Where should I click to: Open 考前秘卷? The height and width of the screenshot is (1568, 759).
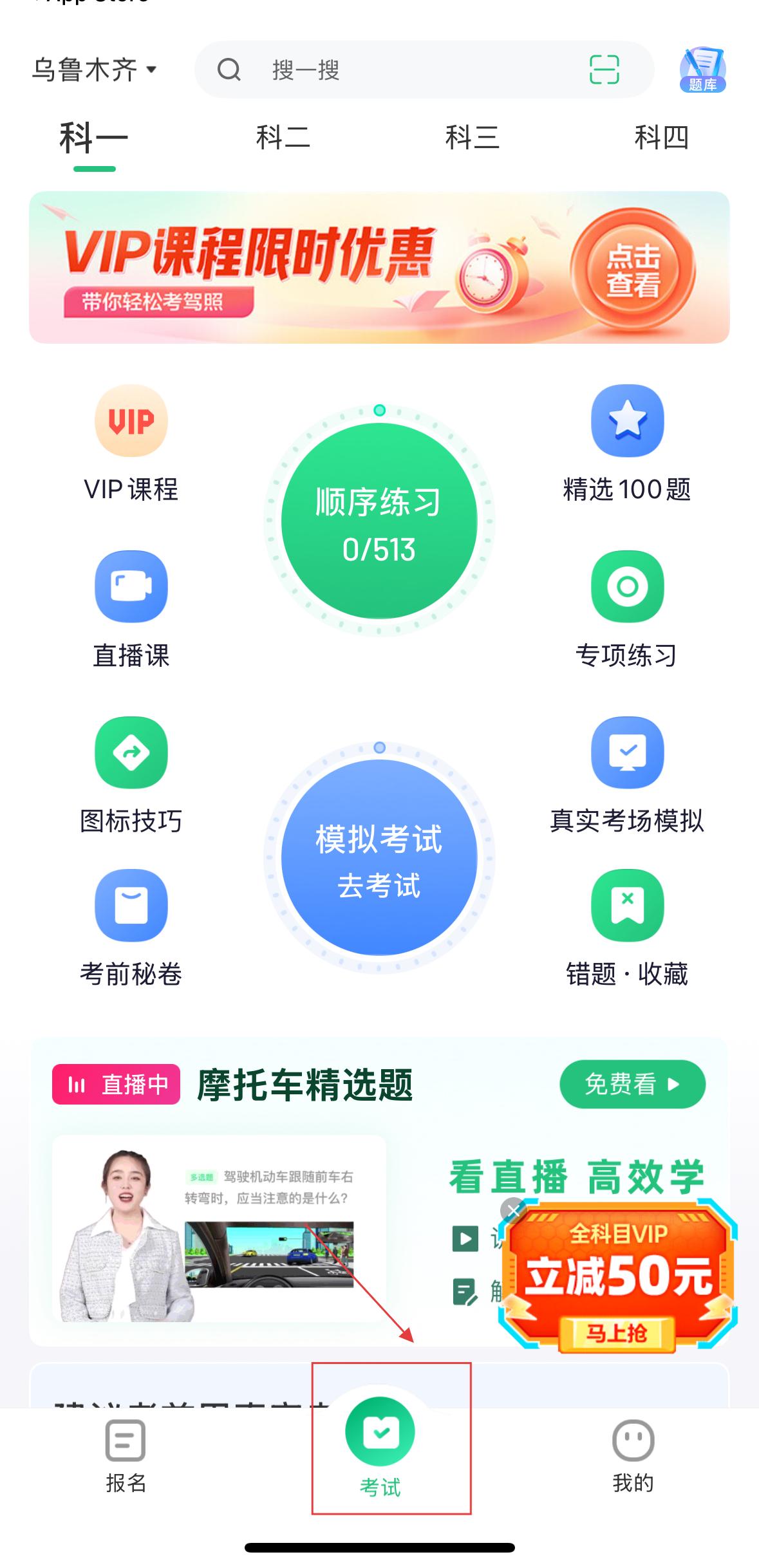point(131,928)
